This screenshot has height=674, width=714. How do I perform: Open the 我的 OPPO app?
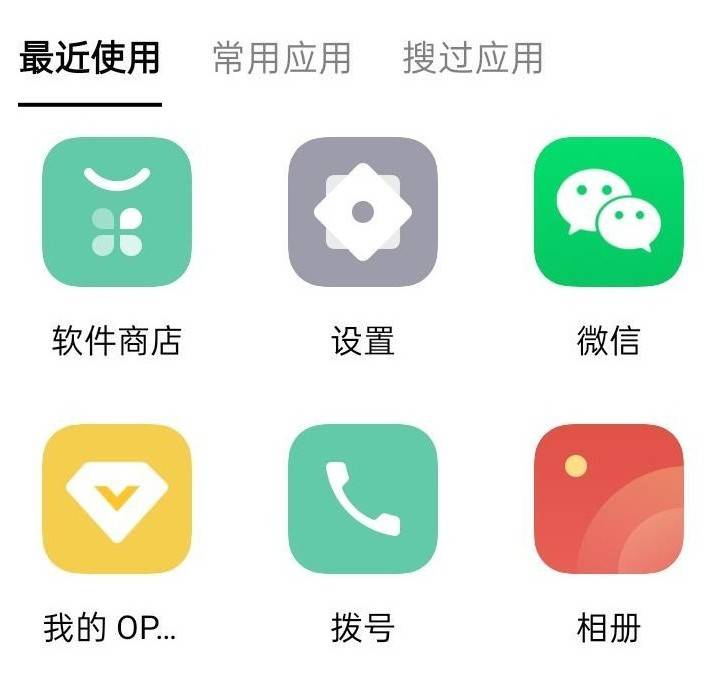point(116,498)
